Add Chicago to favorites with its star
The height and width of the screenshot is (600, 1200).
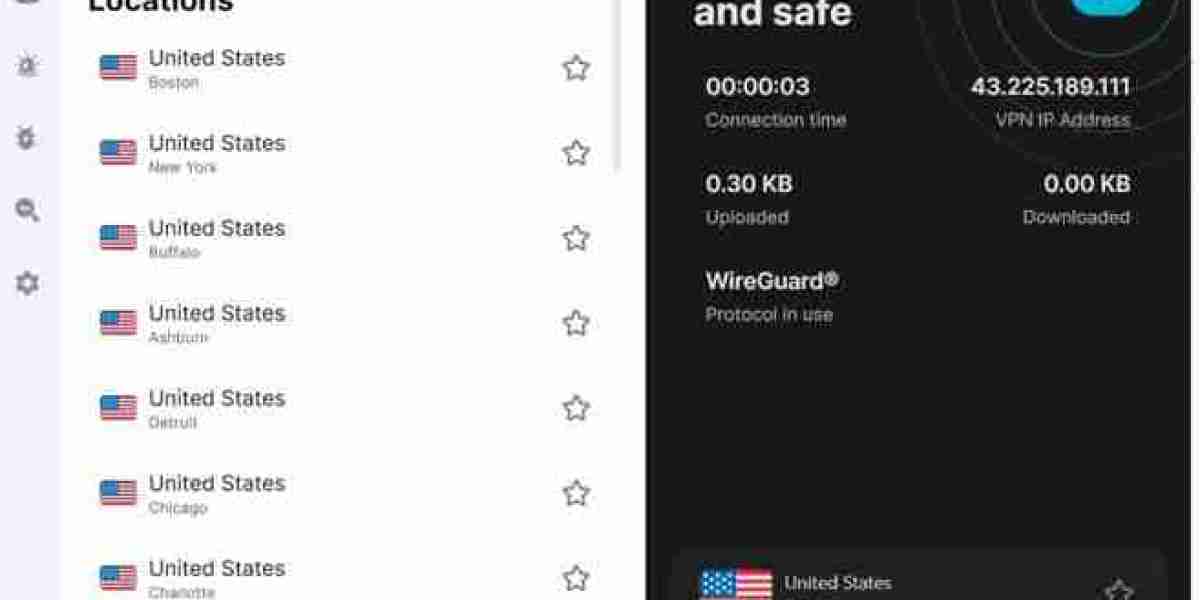[x=575, y=493]
